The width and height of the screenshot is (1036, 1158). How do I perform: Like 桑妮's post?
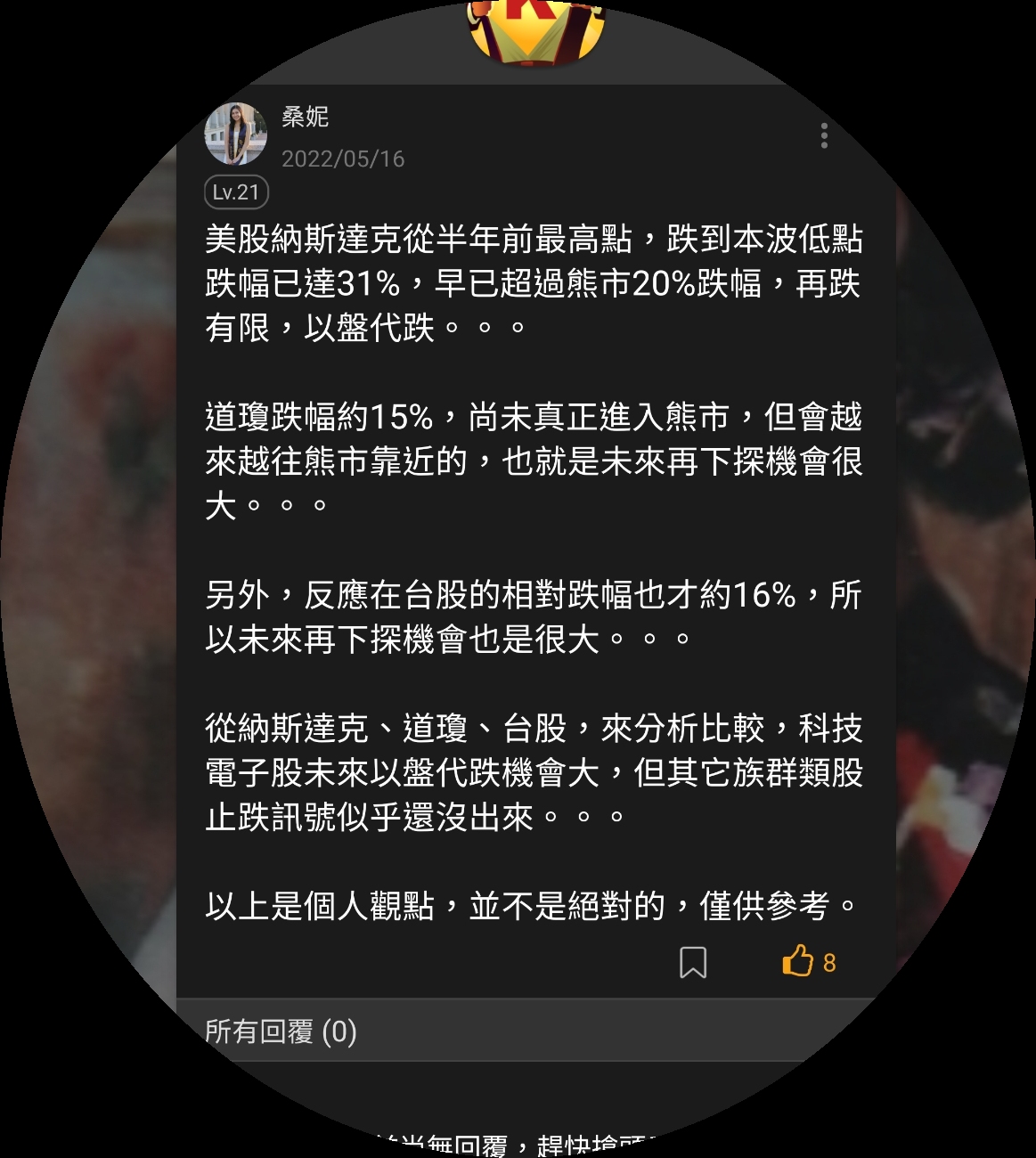pos(798,961)
